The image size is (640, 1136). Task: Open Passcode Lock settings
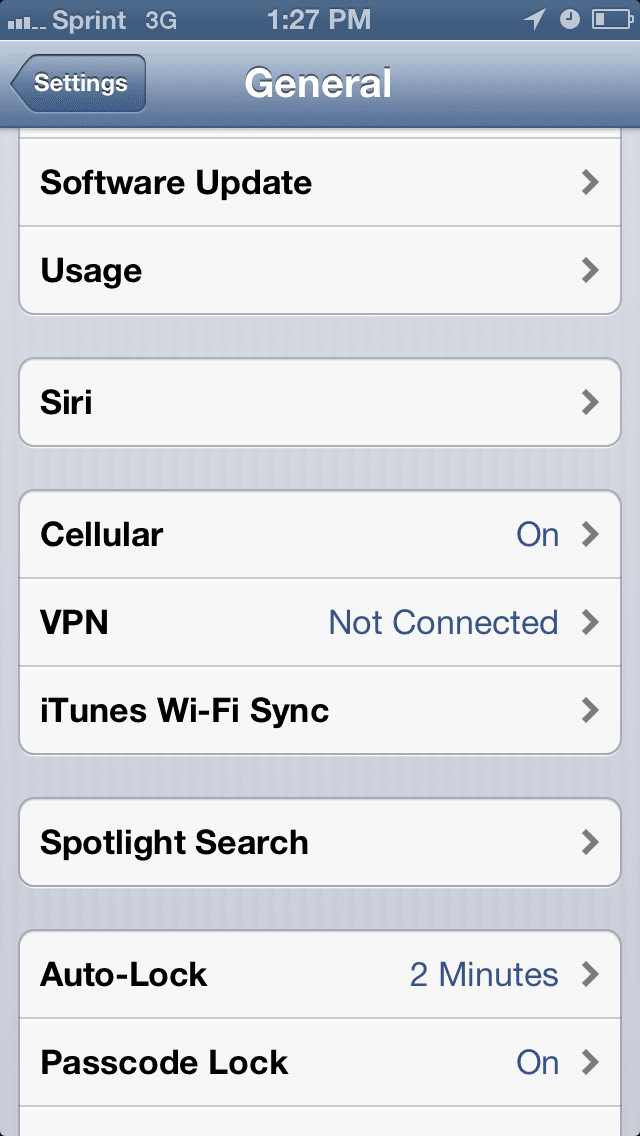[x=320, y=1063]
